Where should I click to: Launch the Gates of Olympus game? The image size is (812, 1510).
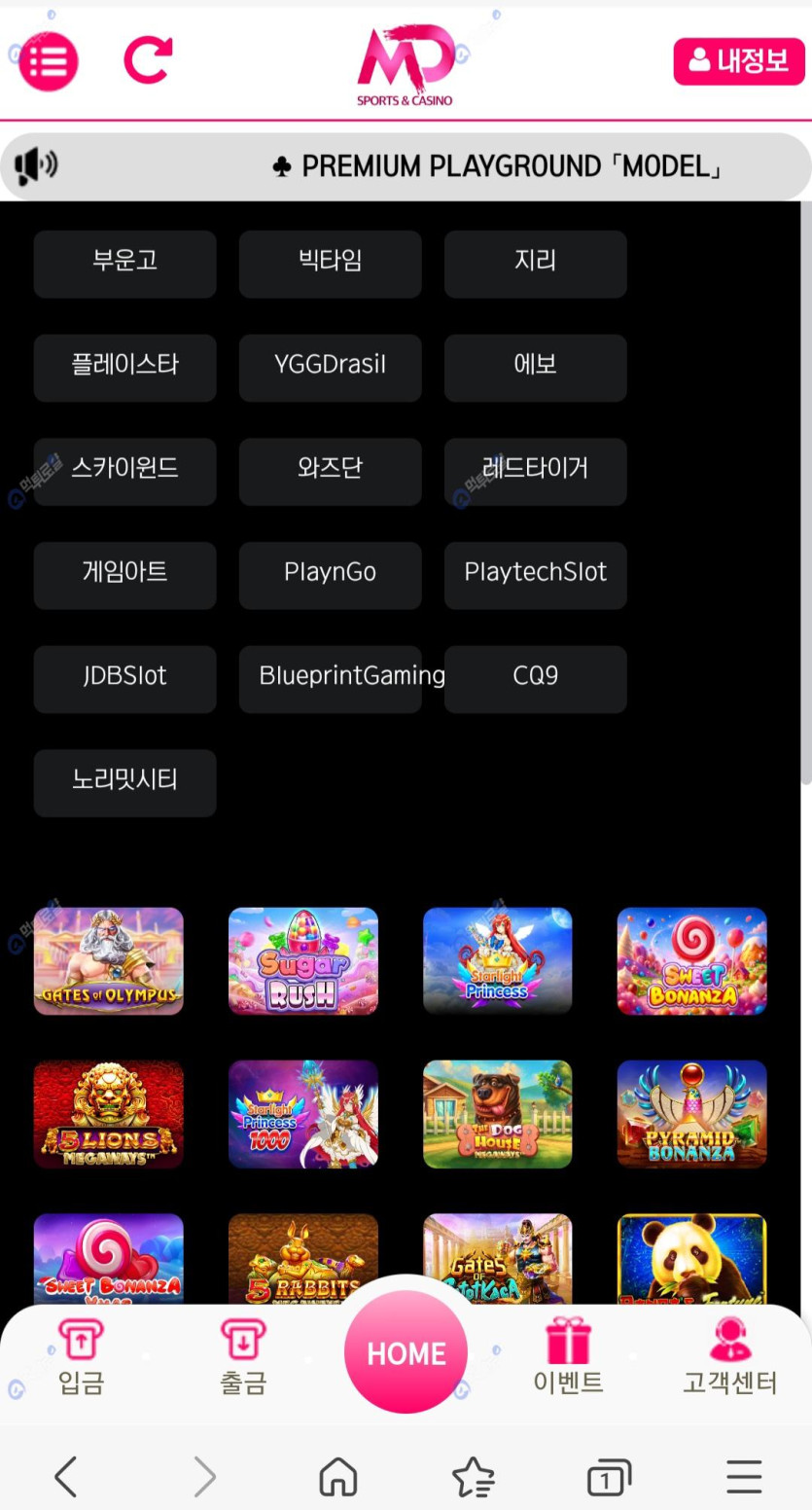pos(109,960)
